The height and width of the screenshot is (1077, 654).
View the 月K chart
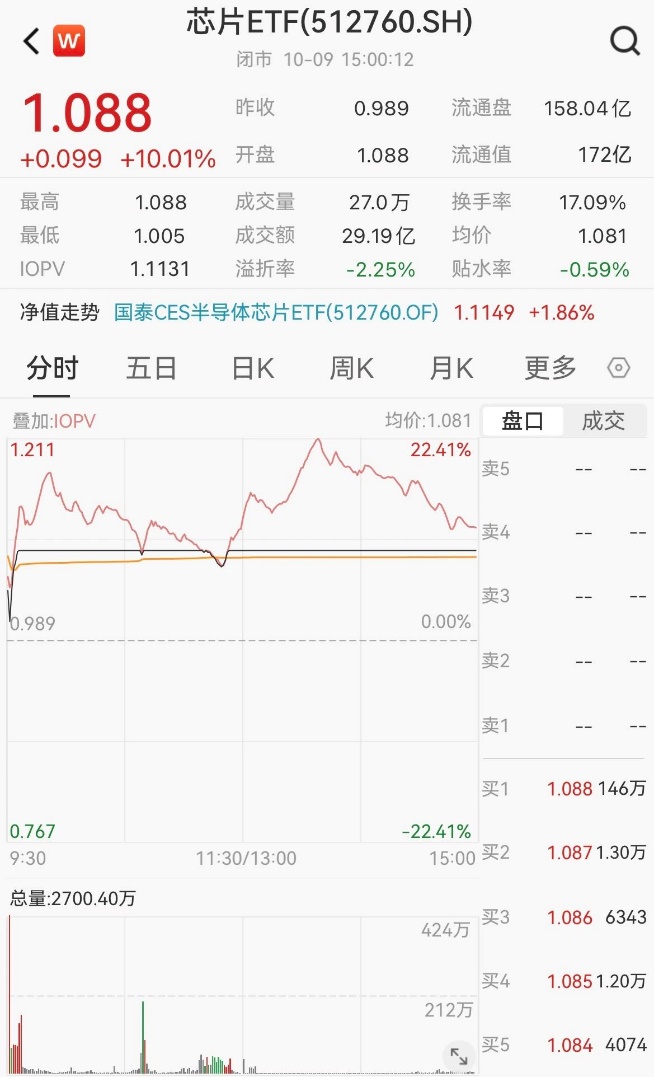pos(451,369)
